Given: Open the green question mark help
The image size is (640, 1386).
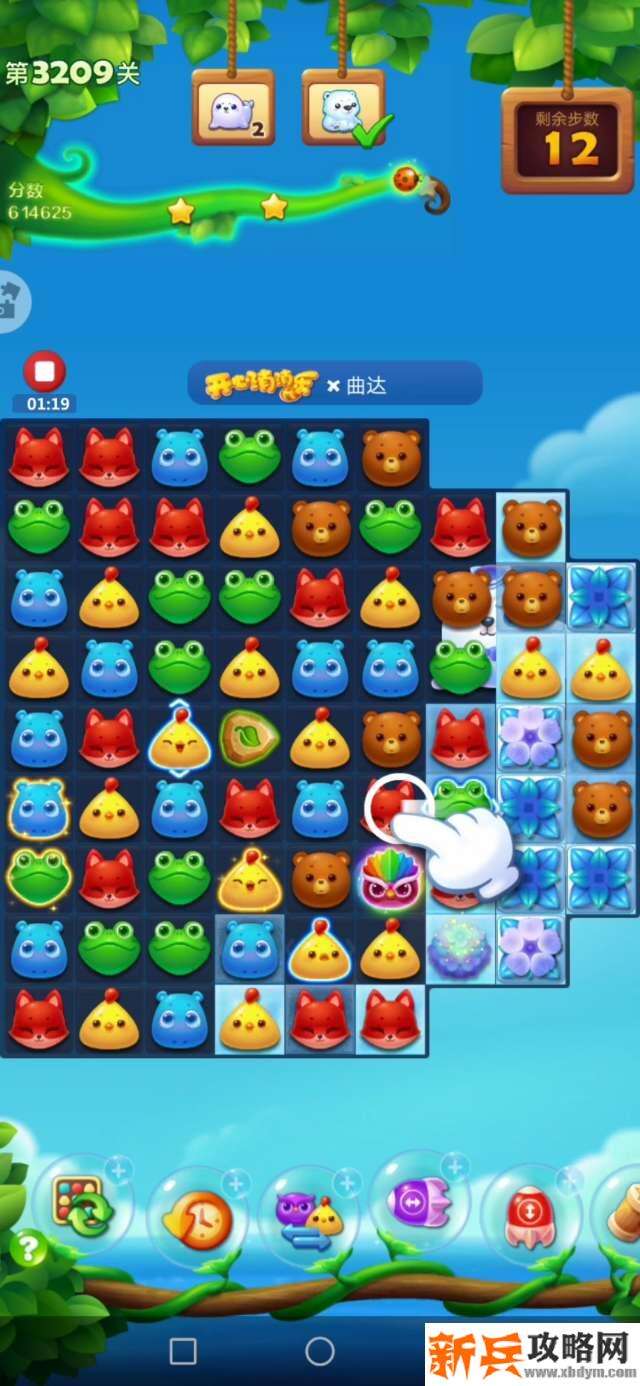Looking at the screenshot, I should pos(28,1248).
